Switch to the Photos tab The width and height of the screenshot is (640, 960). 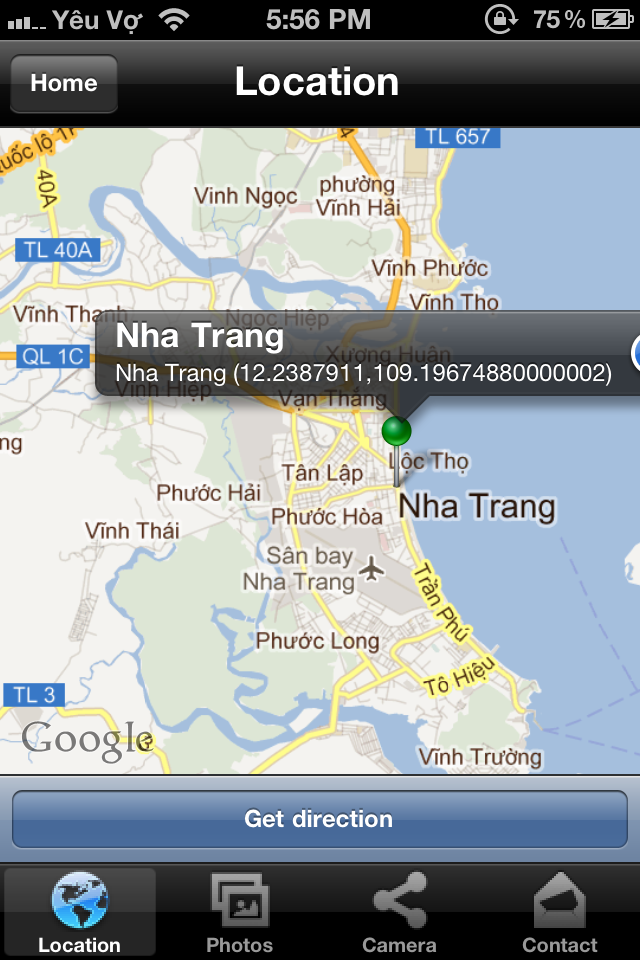(x=239, y=912)
